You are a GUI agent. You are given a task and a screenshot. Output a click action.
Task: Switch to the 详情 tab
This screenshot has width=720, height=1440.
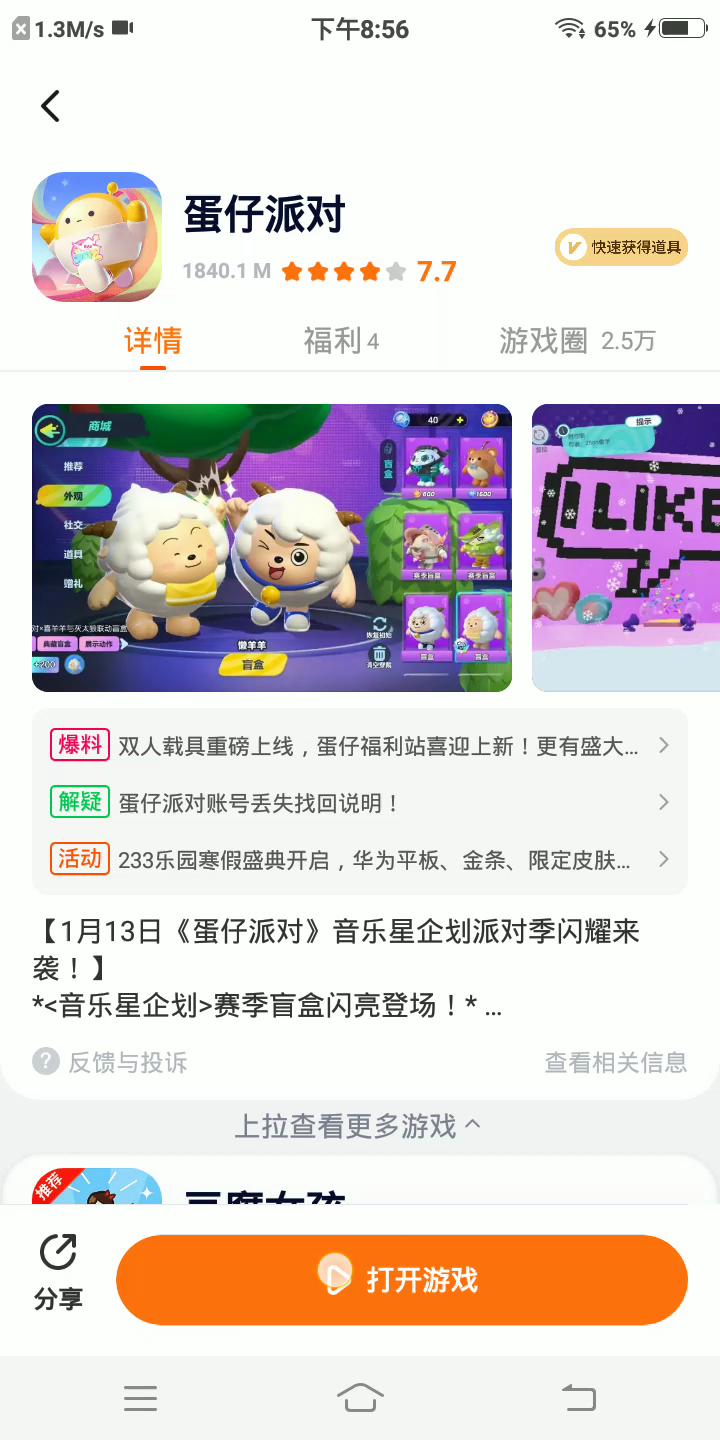tap(153, 341)
